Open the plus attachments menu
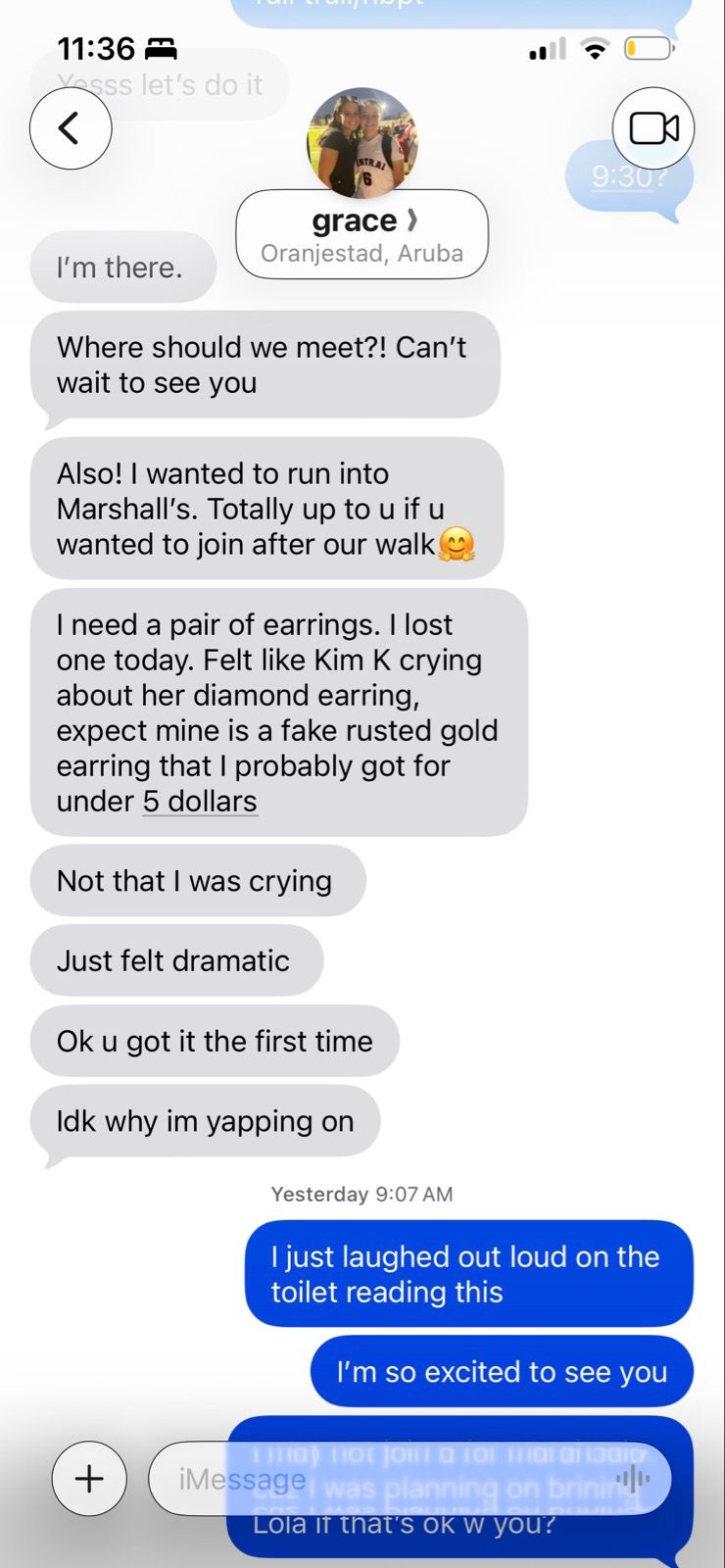The image size is (725, 1568). pos(89,1479)
